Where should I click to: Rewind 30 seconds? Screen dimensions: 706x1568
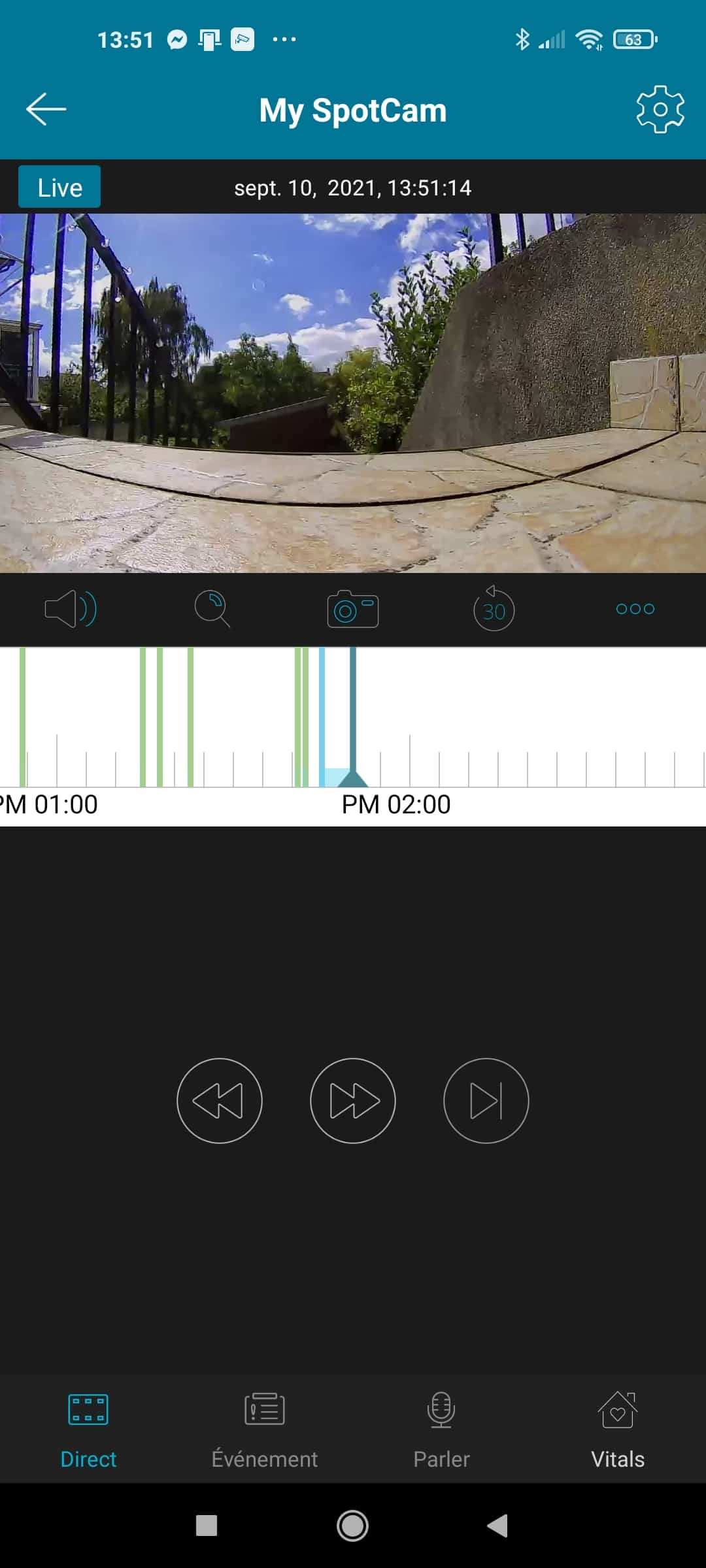tap(494, 608)
